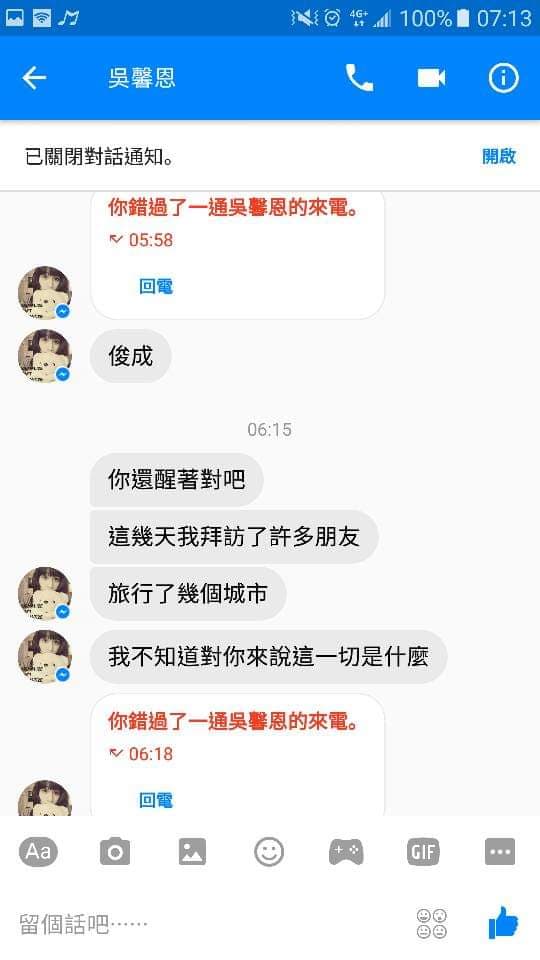Open the GIF picker
The image size is (540, 960).
click(423, 851)
